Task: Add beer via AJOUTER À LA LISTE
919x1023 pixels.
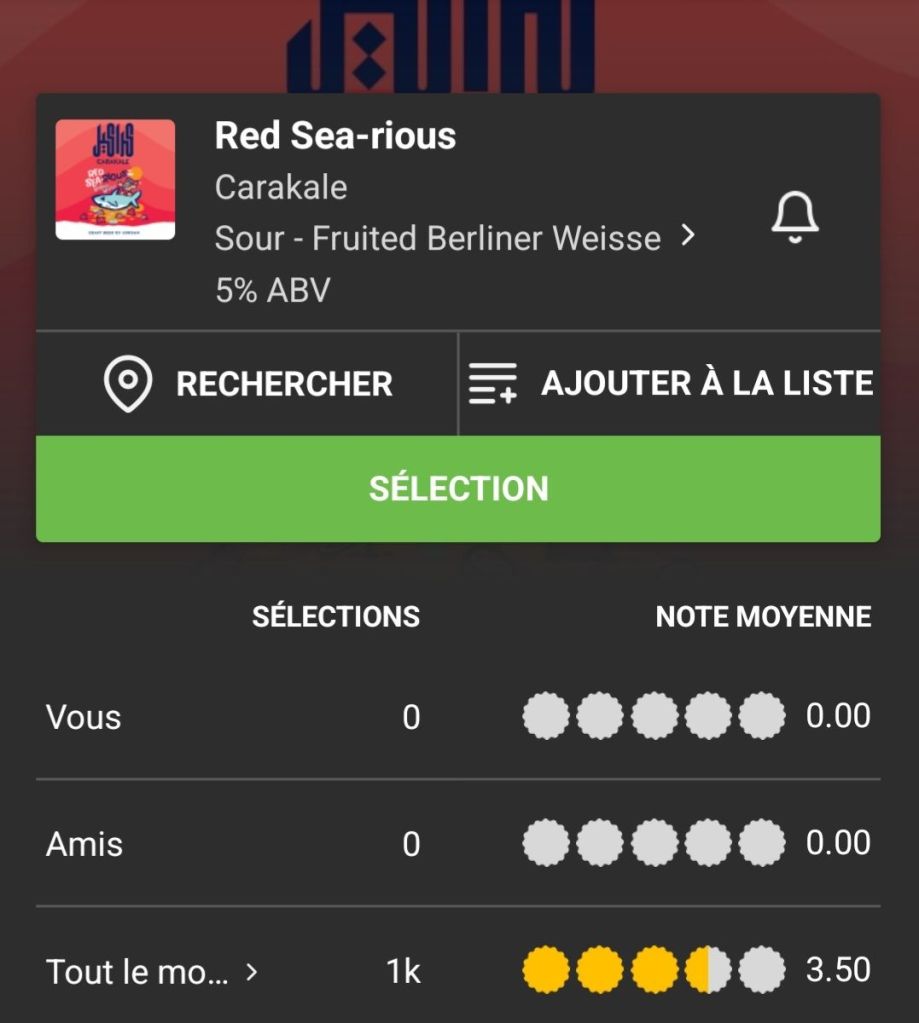Action: (670, 384)
